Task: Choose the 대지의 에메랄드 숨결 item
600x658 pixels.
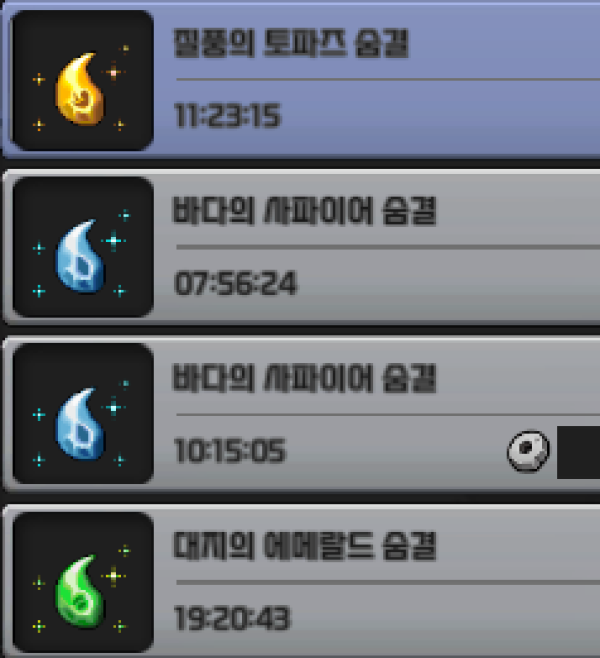Action: point(300,582)
